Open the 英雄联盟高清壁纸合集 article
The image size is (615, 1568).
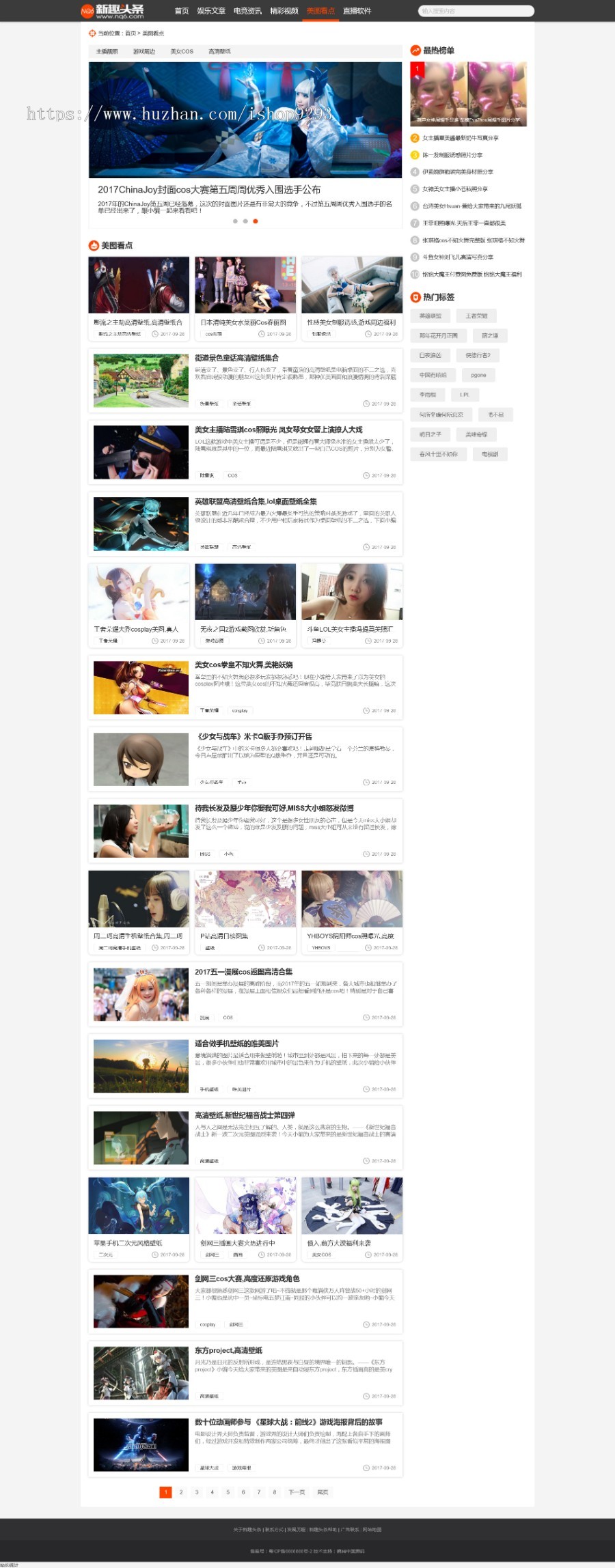click(x=256, y=501)
